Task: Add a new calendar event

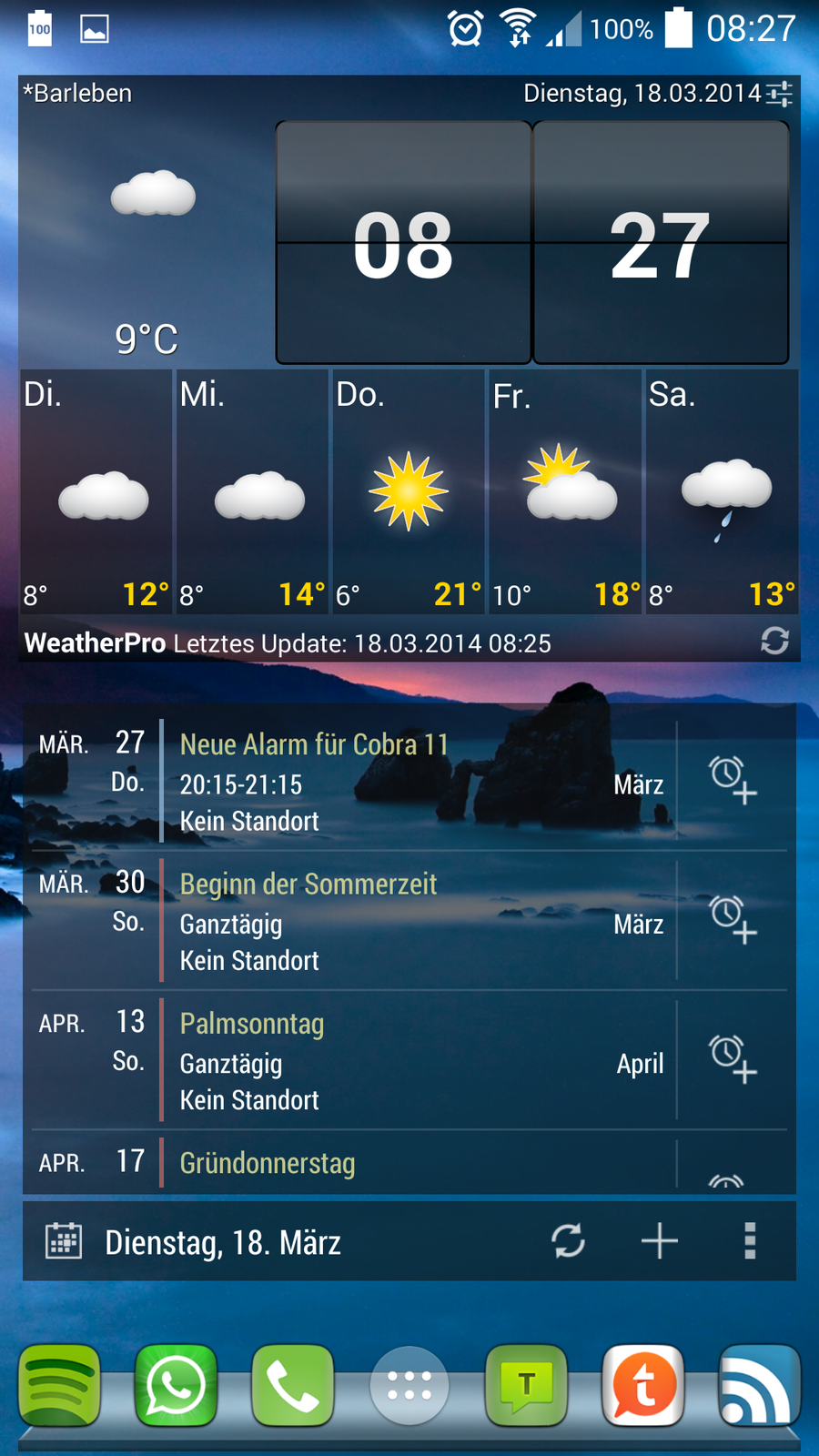Action: (x=660, y=1241)
